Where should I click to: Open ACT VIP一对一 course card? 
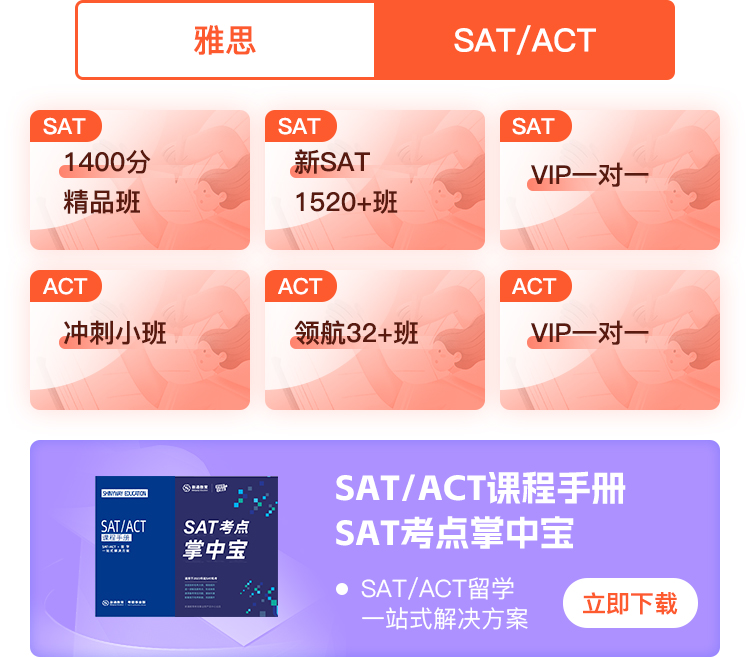coord(610,340)
